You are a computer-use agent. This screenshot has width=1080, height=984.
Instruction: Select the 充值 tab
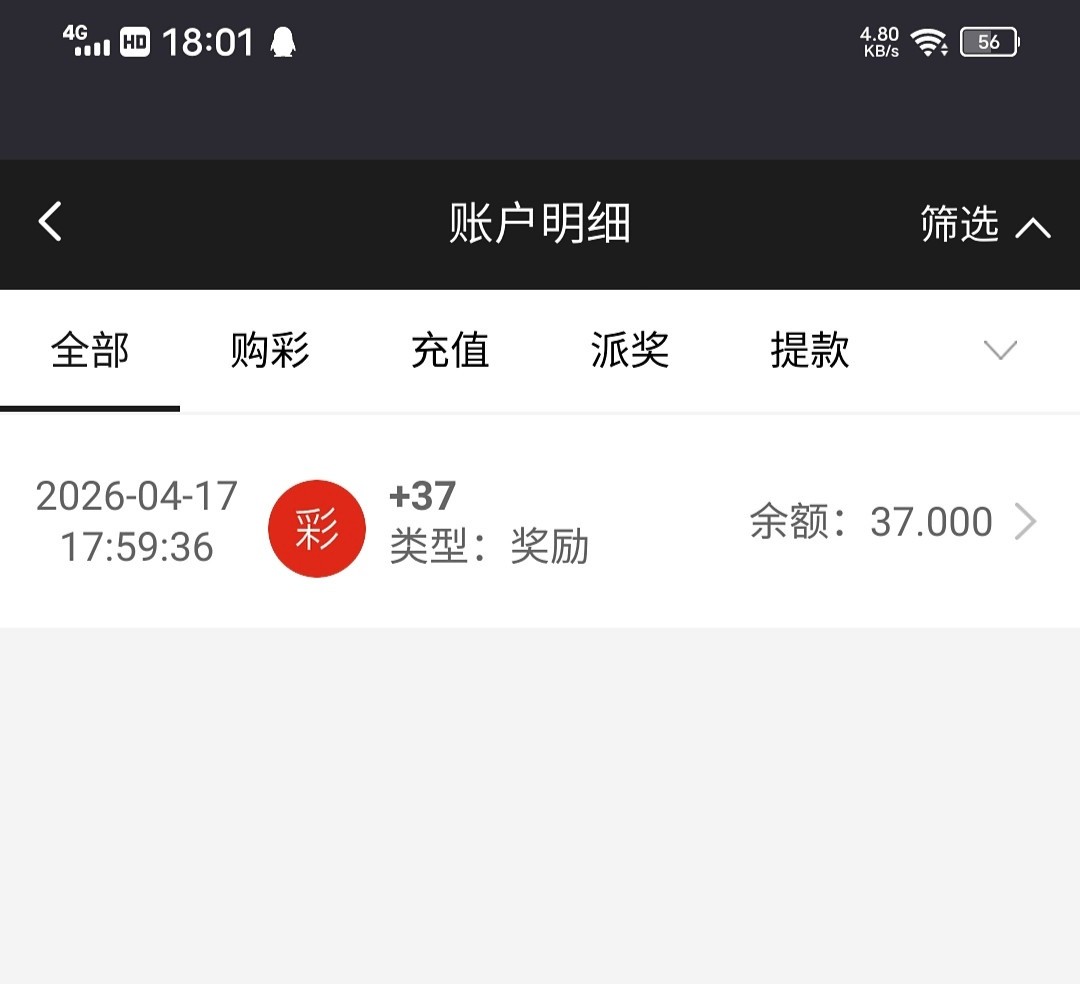click(450, 351)
